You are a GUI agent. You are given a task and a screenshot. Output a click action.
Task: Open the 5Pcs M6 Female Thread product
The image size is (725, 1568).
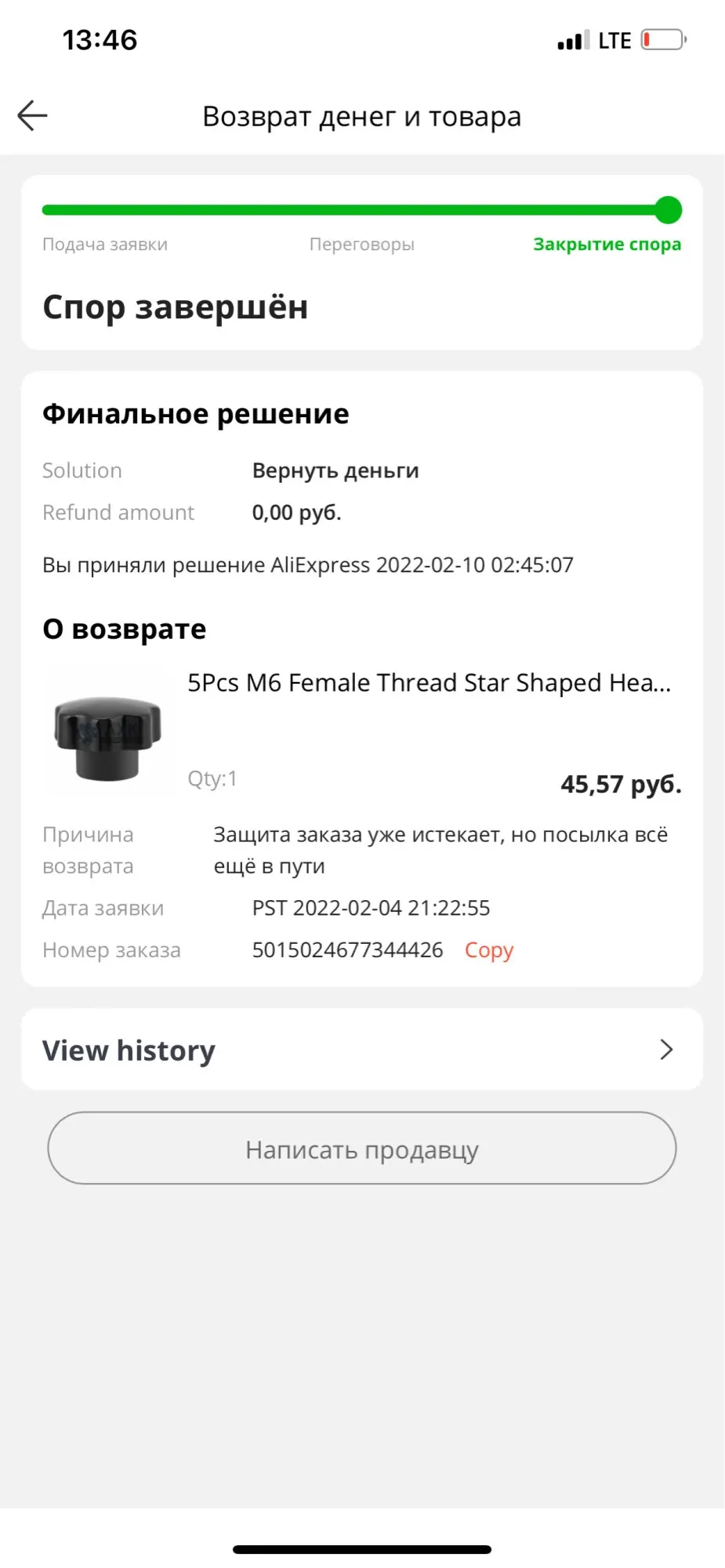[x=428, y=683]
